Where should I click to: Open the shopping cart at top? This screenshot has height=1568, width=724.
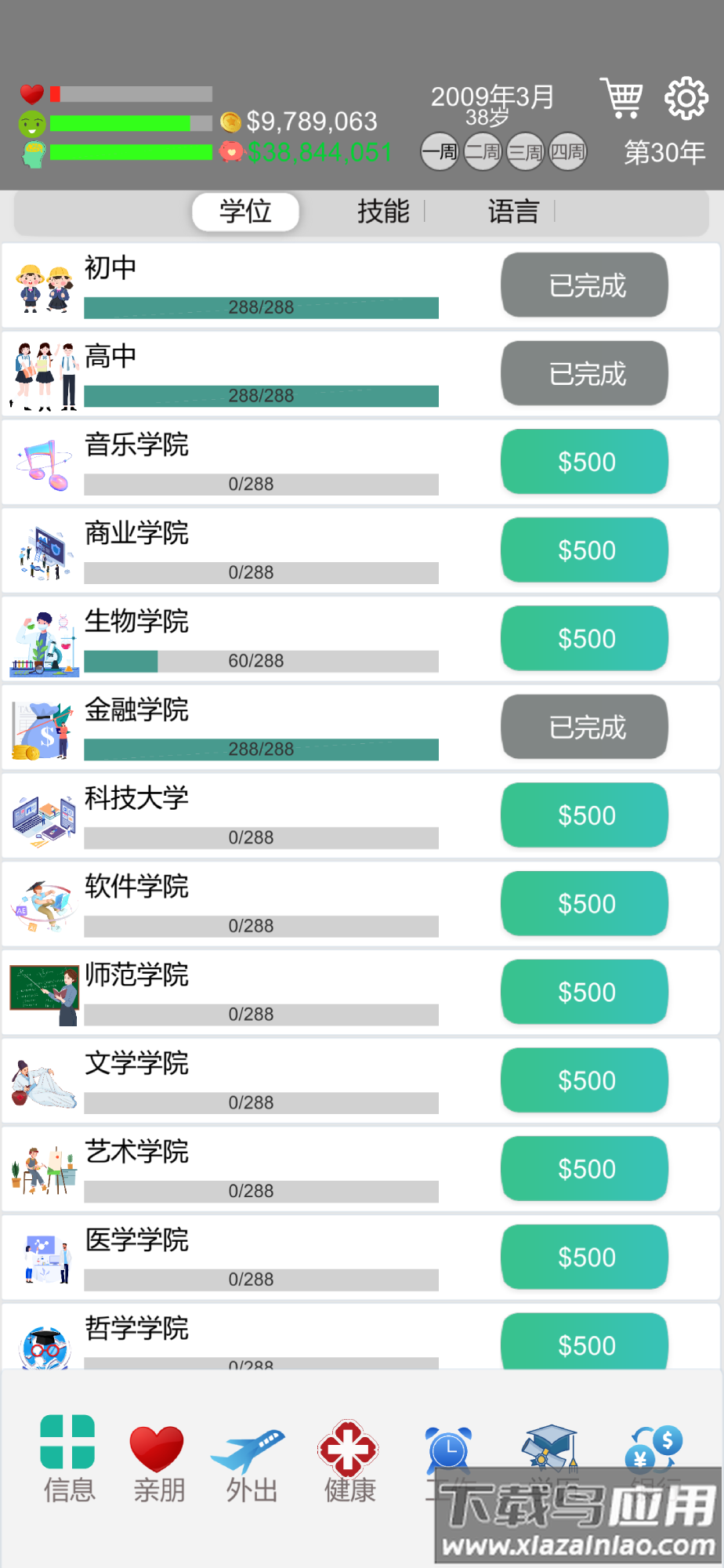pos(621,97)
